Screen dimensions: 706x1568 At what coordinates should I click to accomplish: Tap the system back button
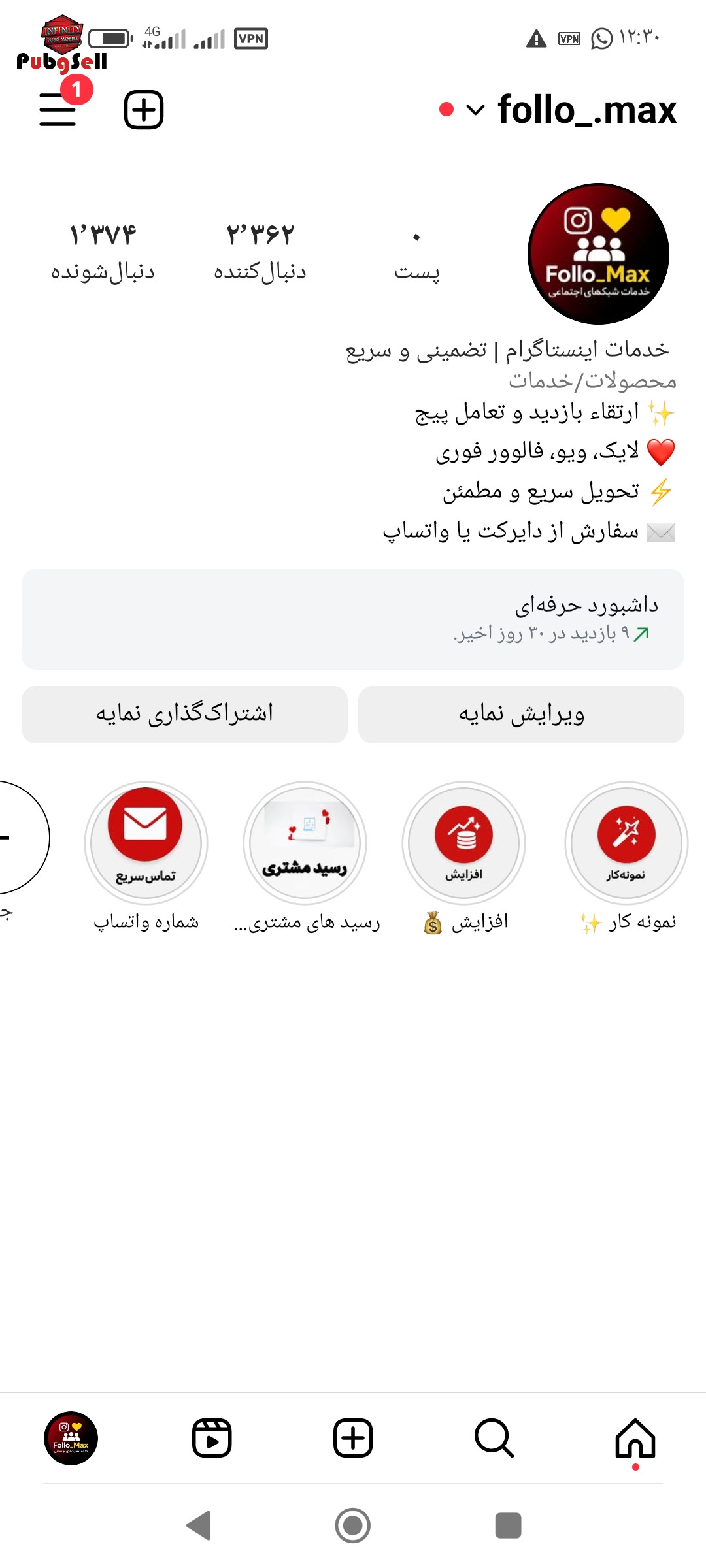tap(198, 1526)
